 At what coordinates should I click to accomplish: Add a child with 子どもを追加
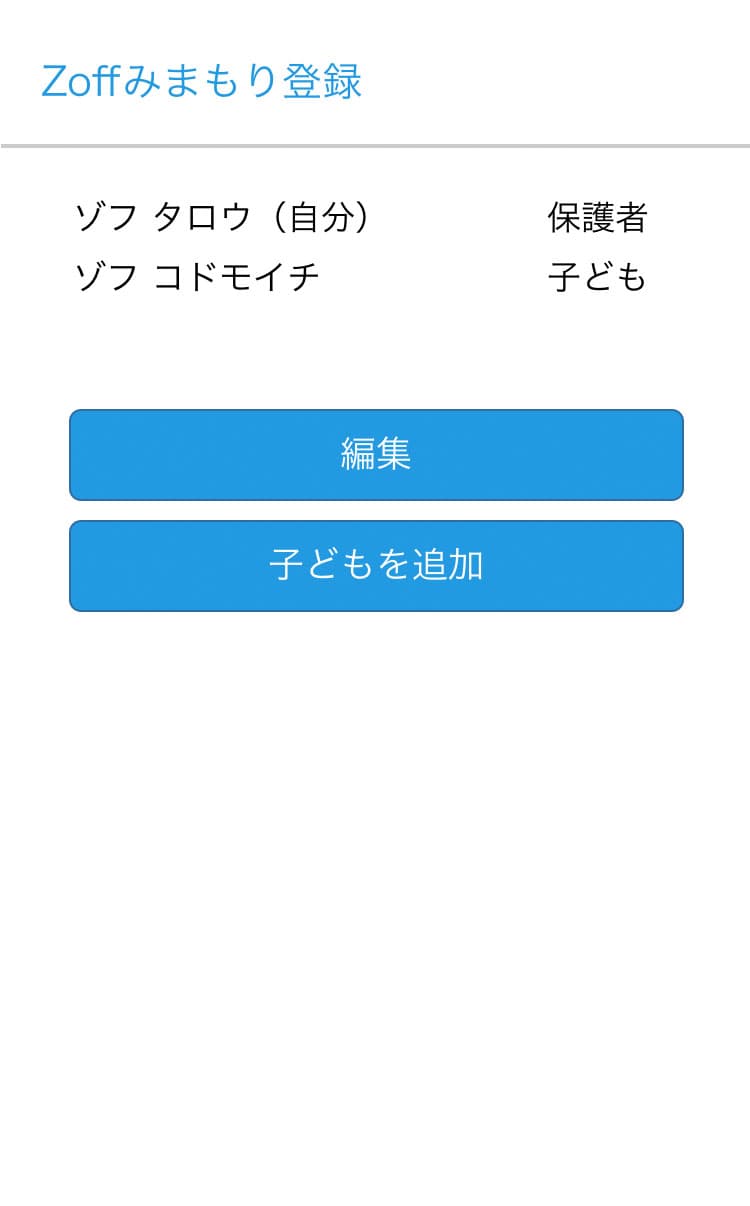pos(376,566)
